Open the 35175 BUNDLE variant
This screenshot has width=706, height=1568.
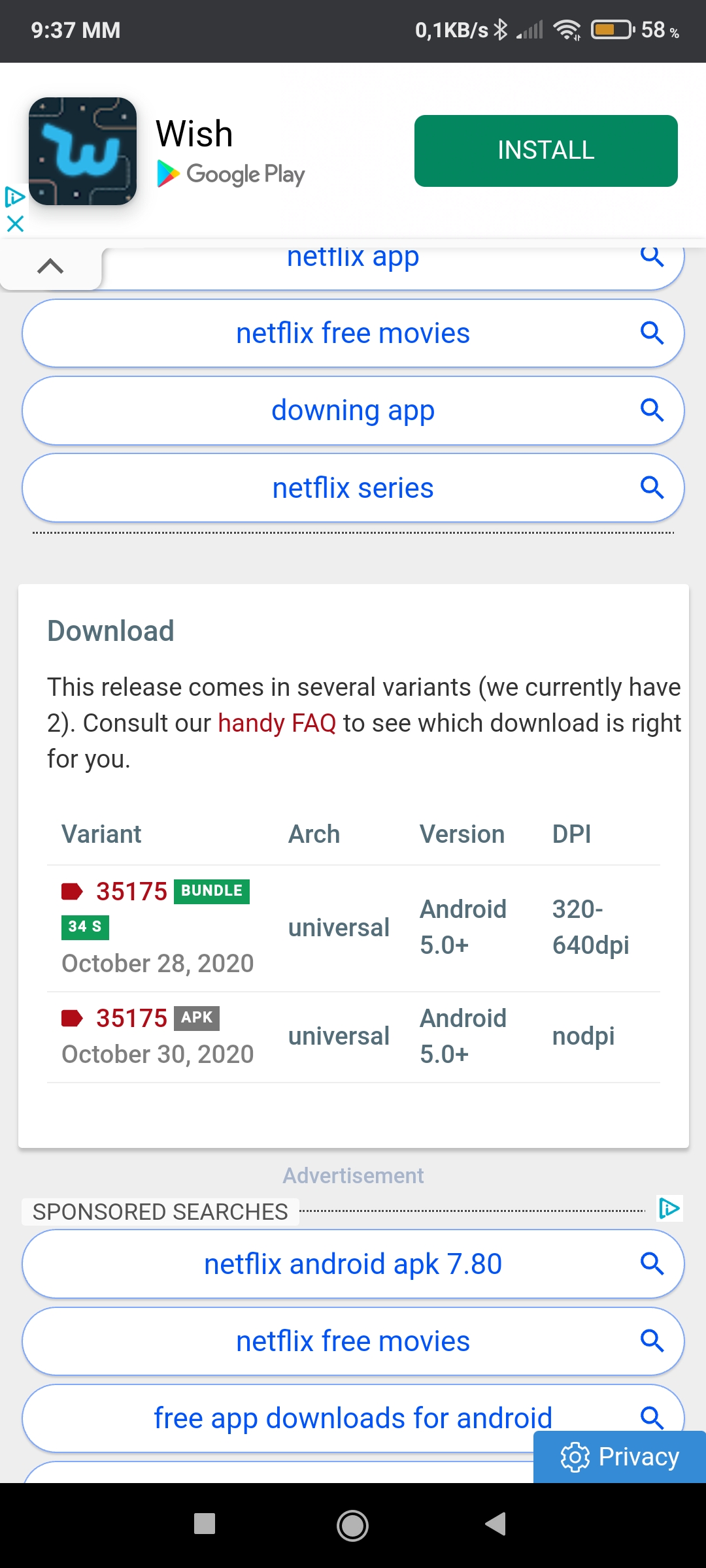131,891
